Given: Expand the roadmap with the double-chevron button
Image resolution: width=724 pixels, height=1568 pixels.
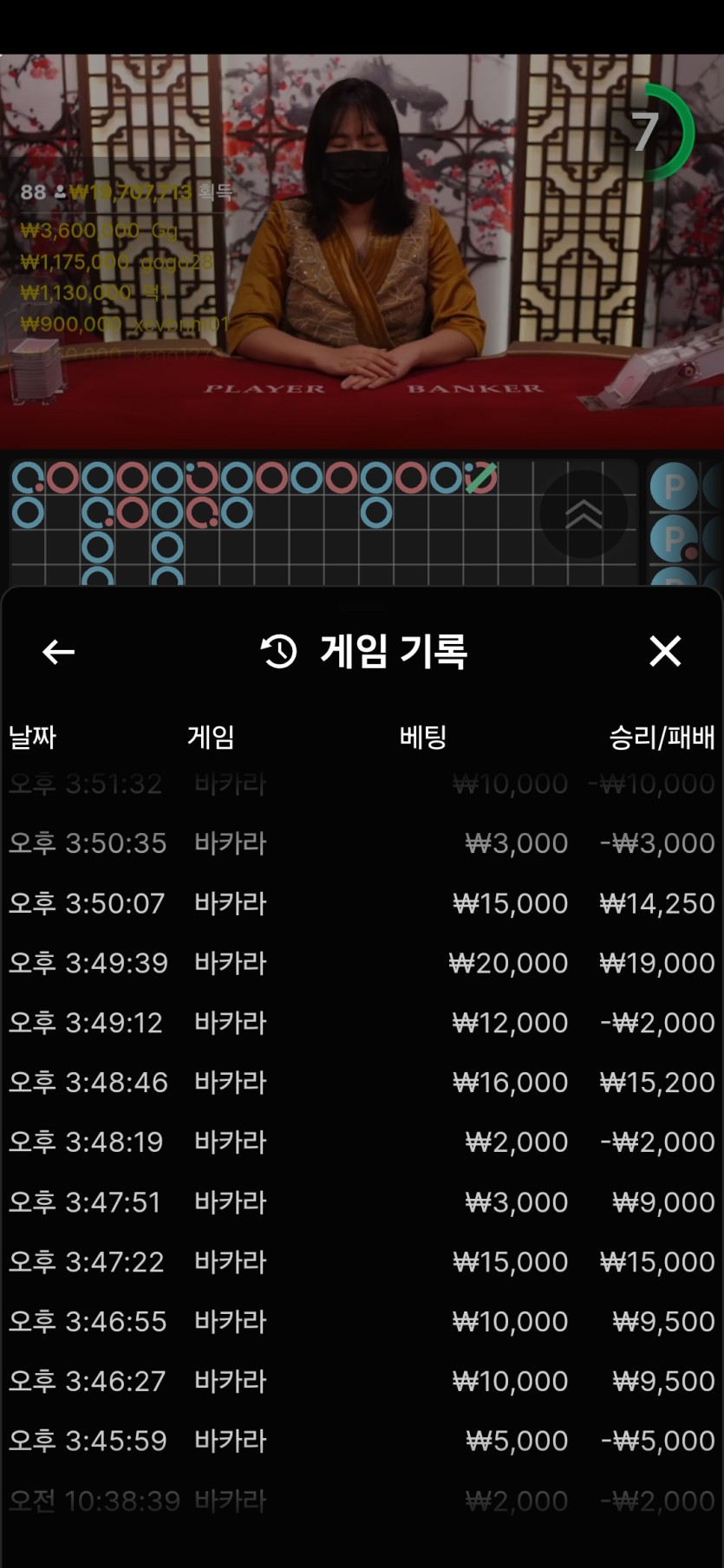Looking at the screenshot, I should coord(584,514).
